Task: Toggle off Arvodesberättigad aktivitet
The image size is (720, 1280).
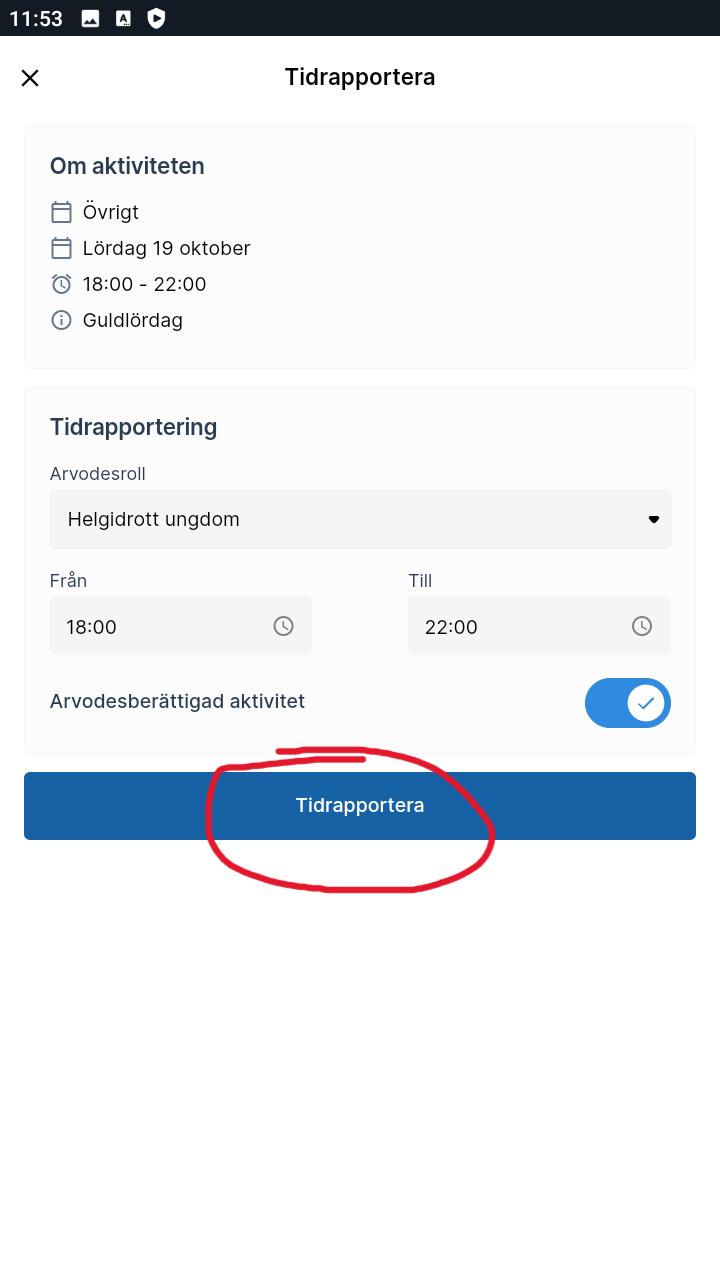Action: [627, 703]
